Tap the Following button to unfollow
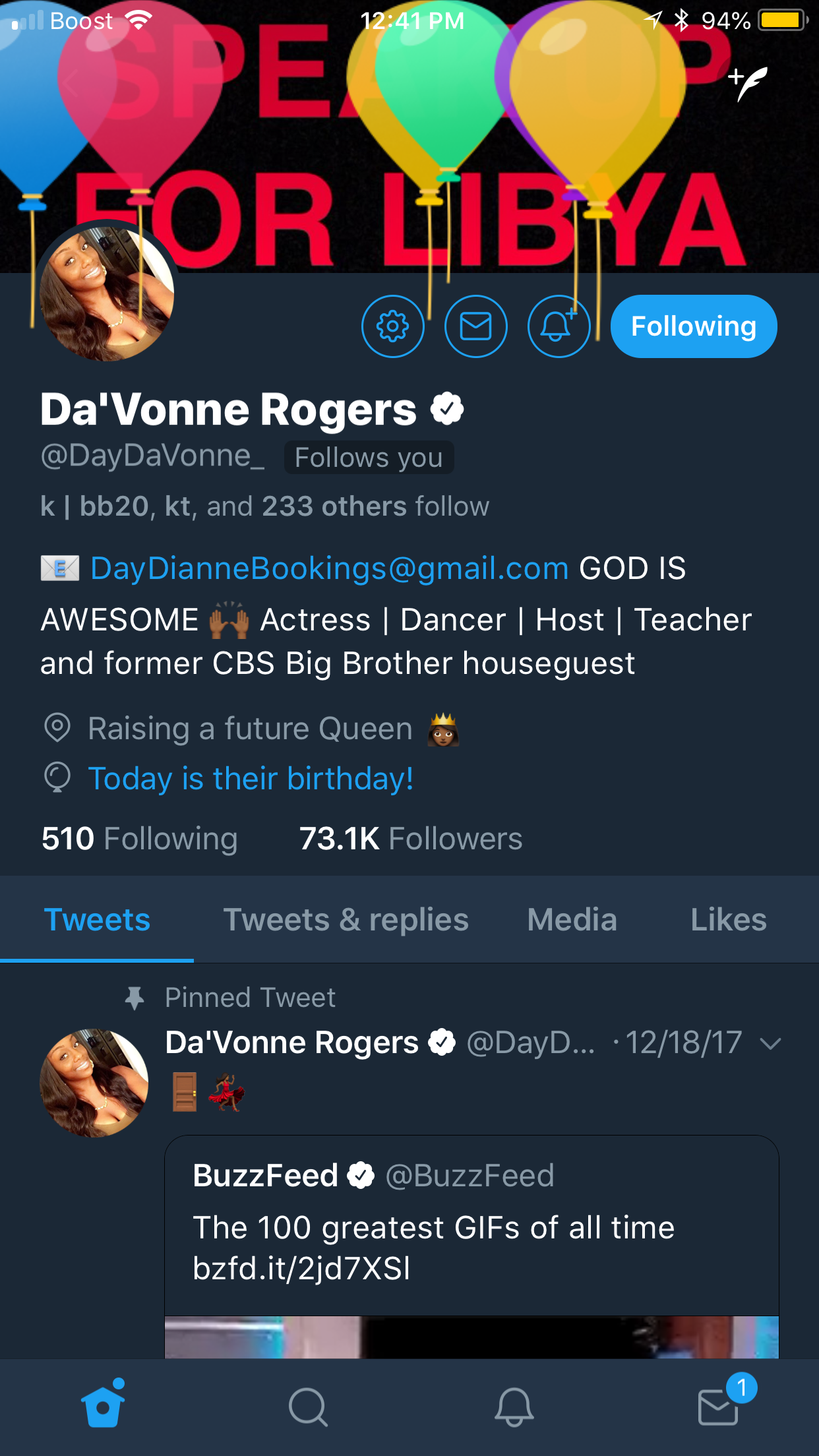The width and height of the screenshot is (819, 1456). click(x=694, y=326)
